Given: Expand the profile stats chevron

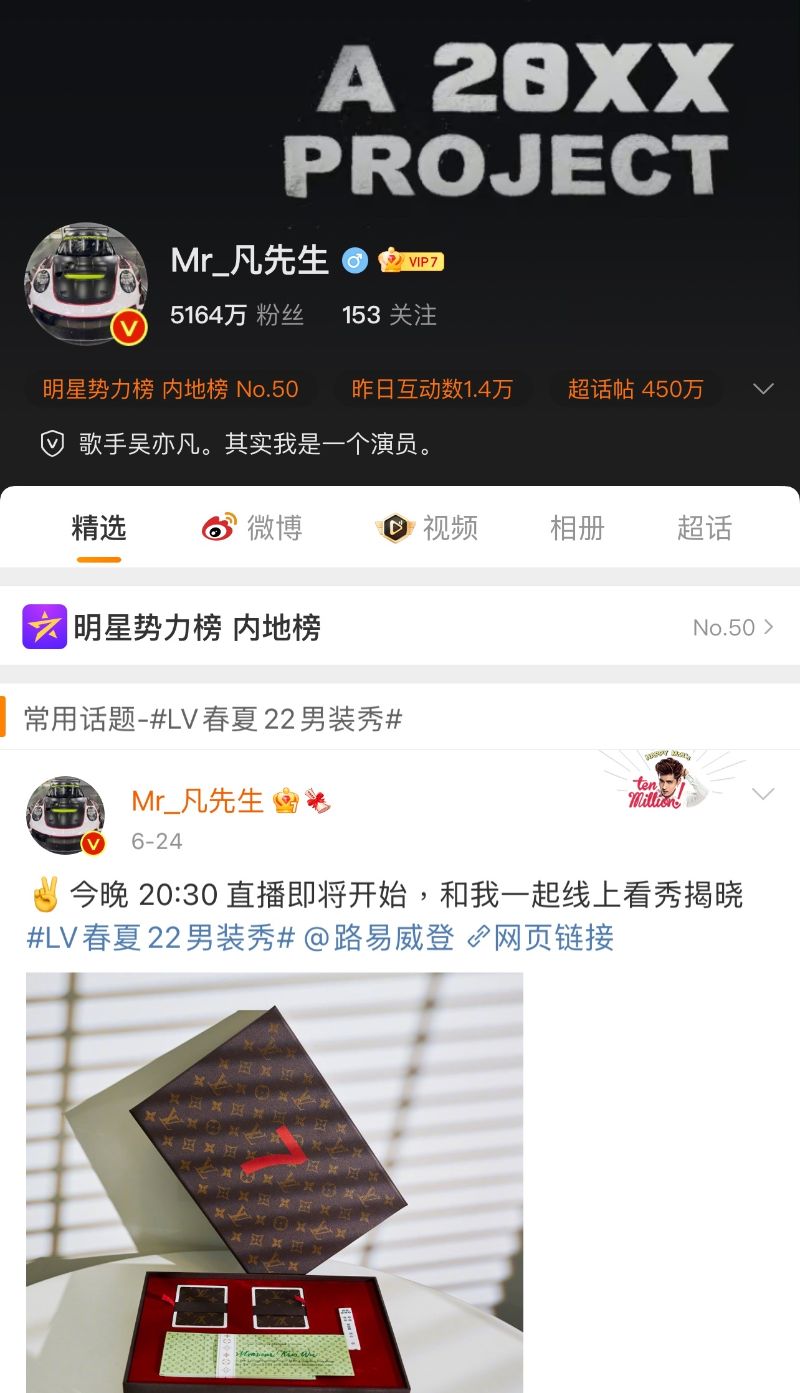Looking at the screenshot, I should (x=764, y=389).
